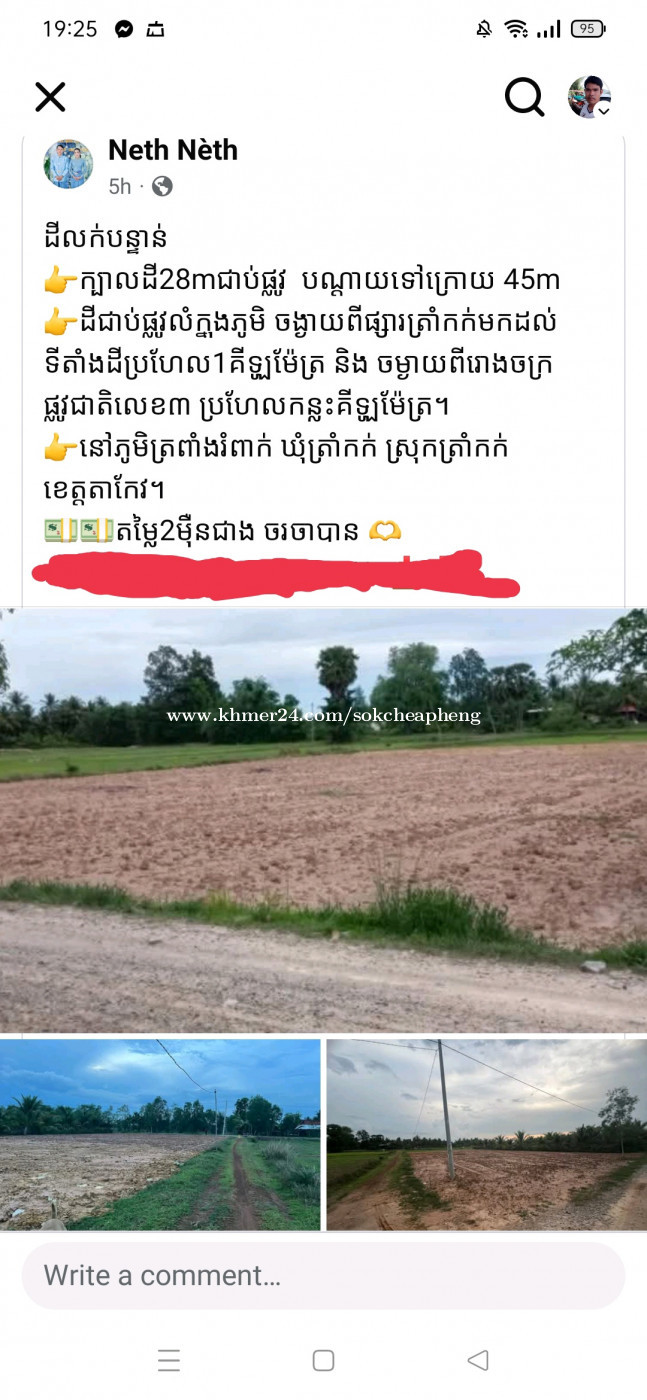Open Neth Nèth's profile from the name
This screenshot has width=647, height=1400.
coord(173,150)
